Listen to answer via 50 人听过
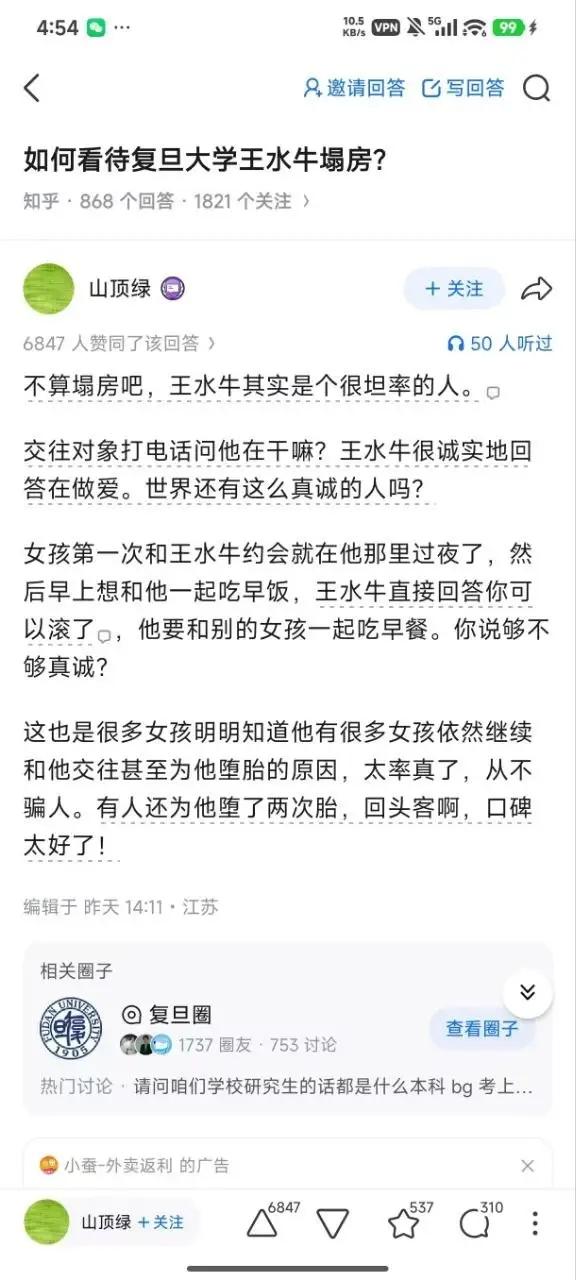Viewport: 576px width, 1280px height. 500,343
